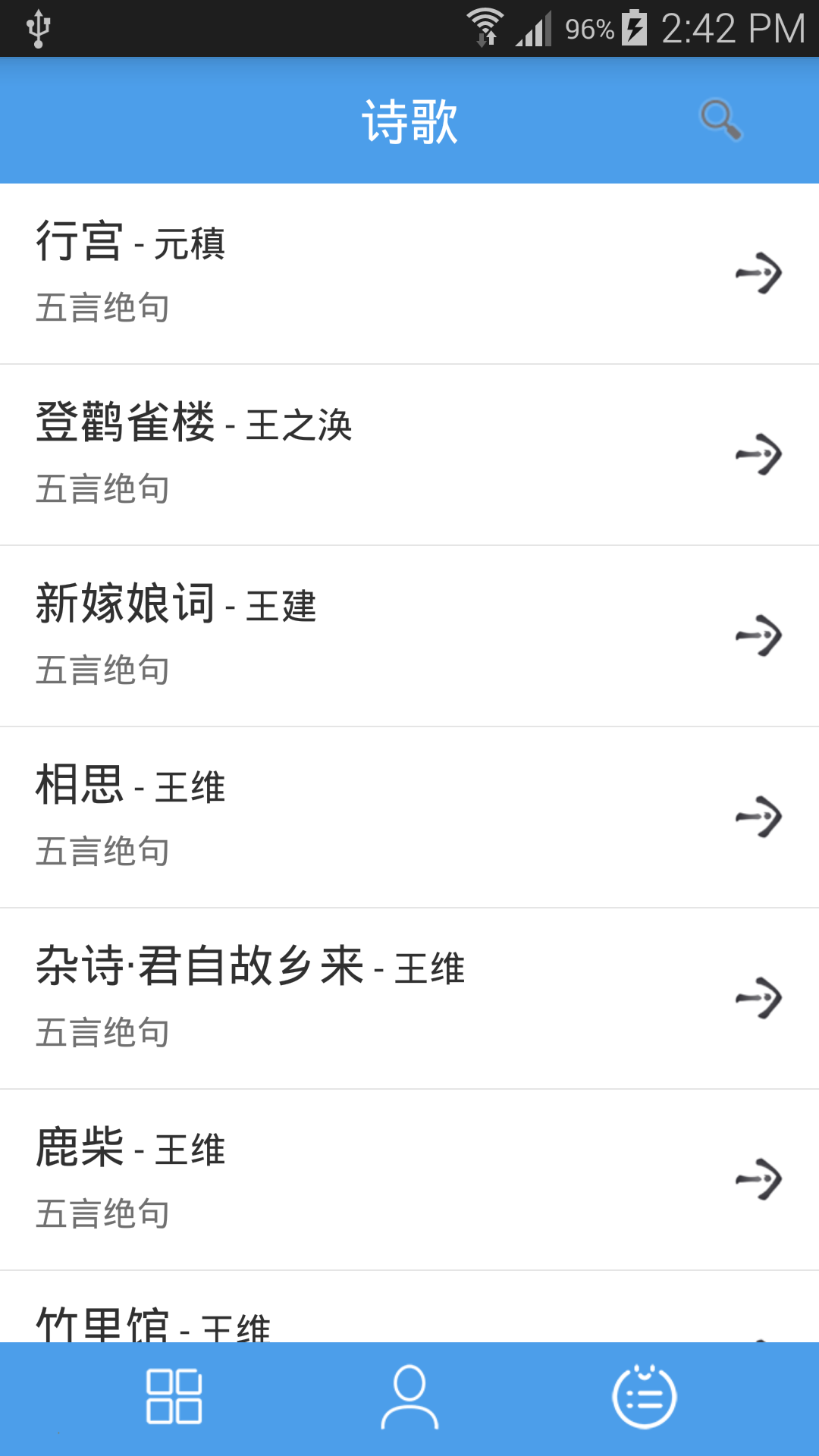This screenshot has width=819, height=1456.
Task: Tap the arrow icon next to 杂诗·君自故乡来
Action: tap(759, 997)
